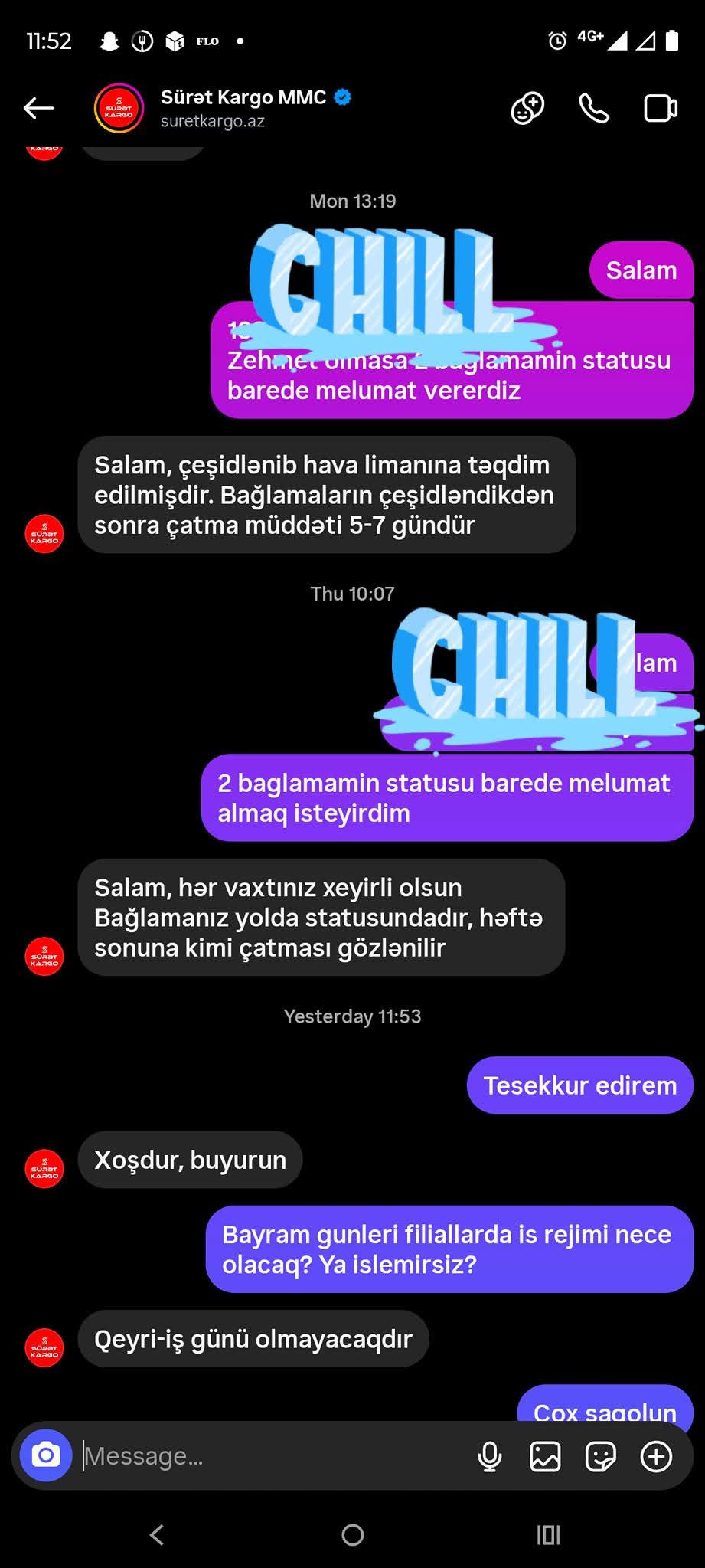Open the sticker picker

tap(600, 1456)
